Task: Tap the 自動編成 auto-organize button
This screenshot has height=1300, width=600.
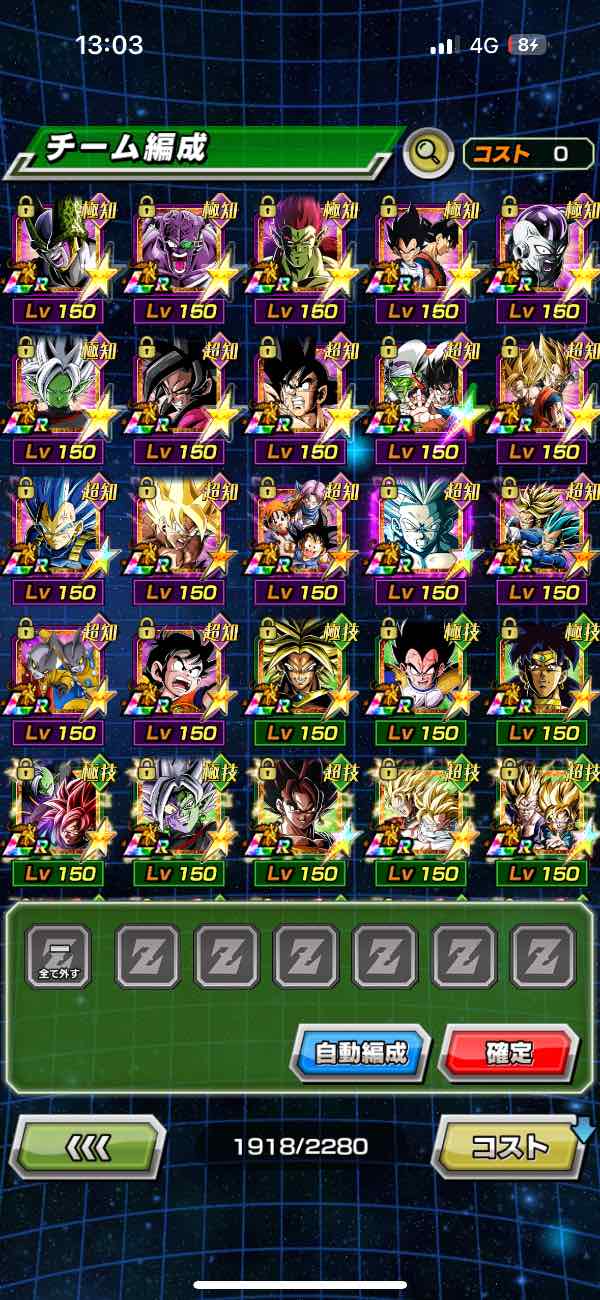Action: coord(360,1053)
